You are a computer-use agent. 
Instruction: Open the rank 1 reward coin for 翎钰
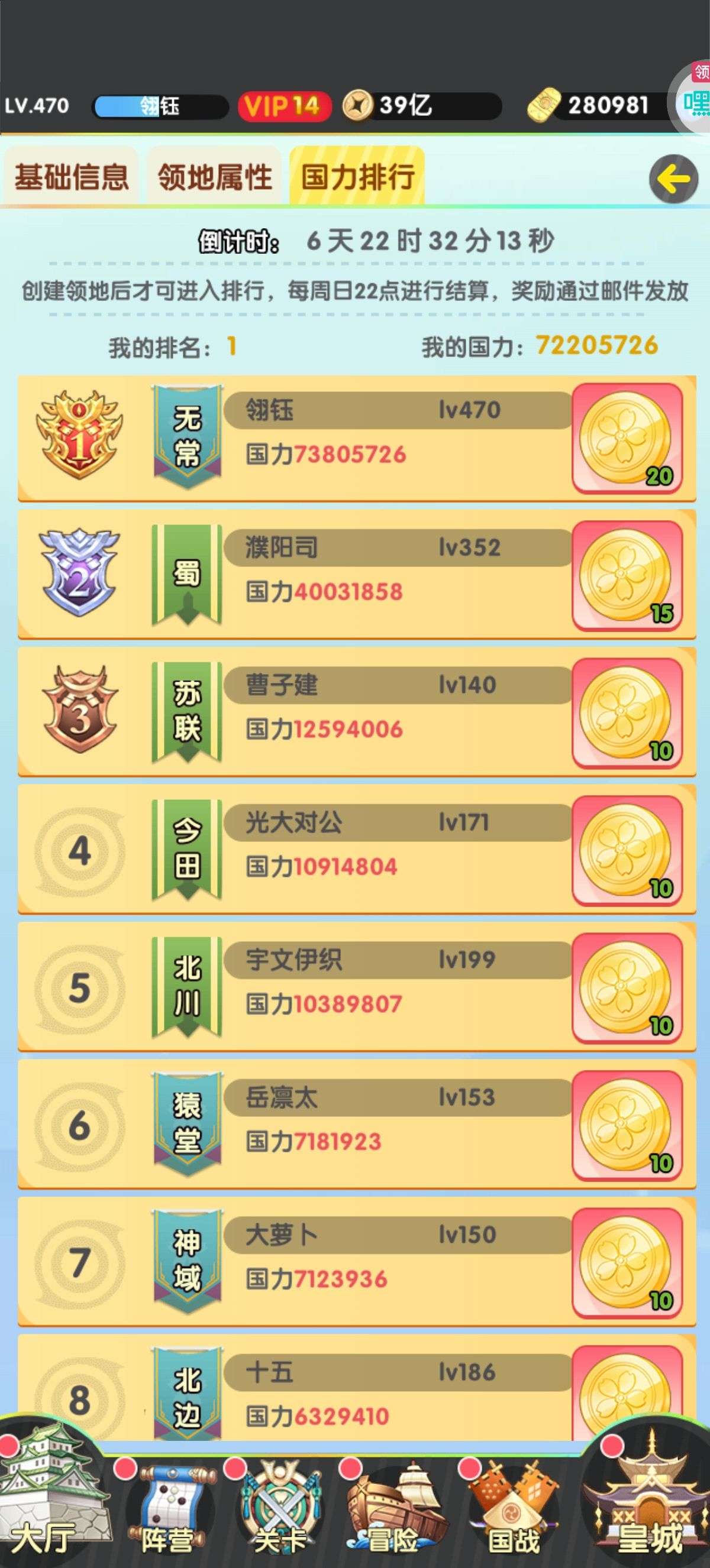(627, 438)
